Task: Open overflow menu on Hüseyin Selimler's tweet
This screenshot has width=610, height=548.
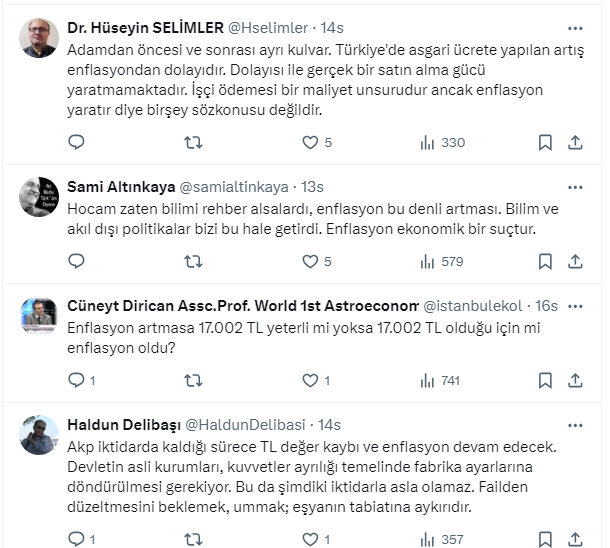Action: pyautogui.click(x=574, y=27)
